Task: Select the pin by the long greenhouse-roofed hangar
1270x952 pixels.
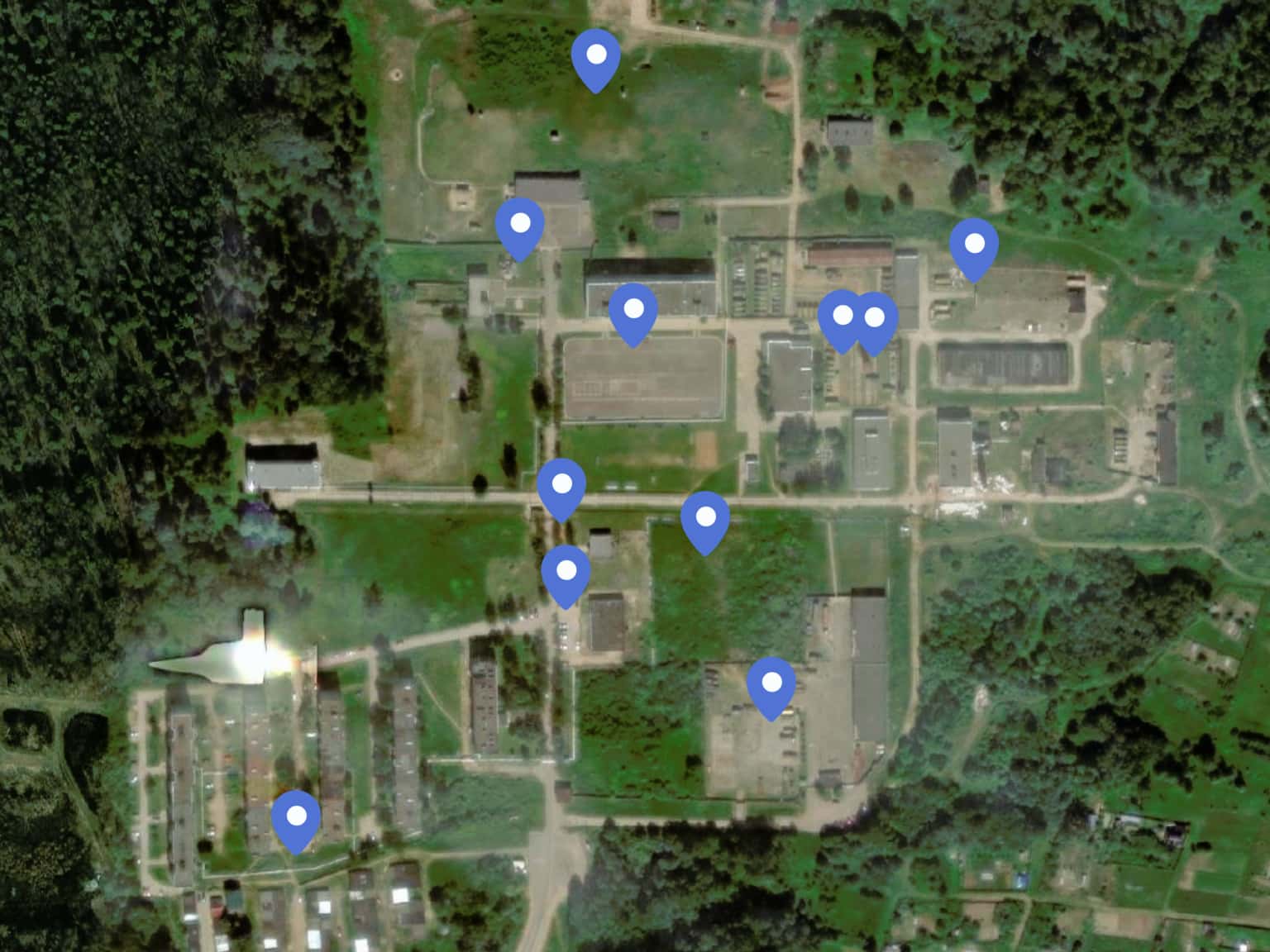Action: [974, 246]
